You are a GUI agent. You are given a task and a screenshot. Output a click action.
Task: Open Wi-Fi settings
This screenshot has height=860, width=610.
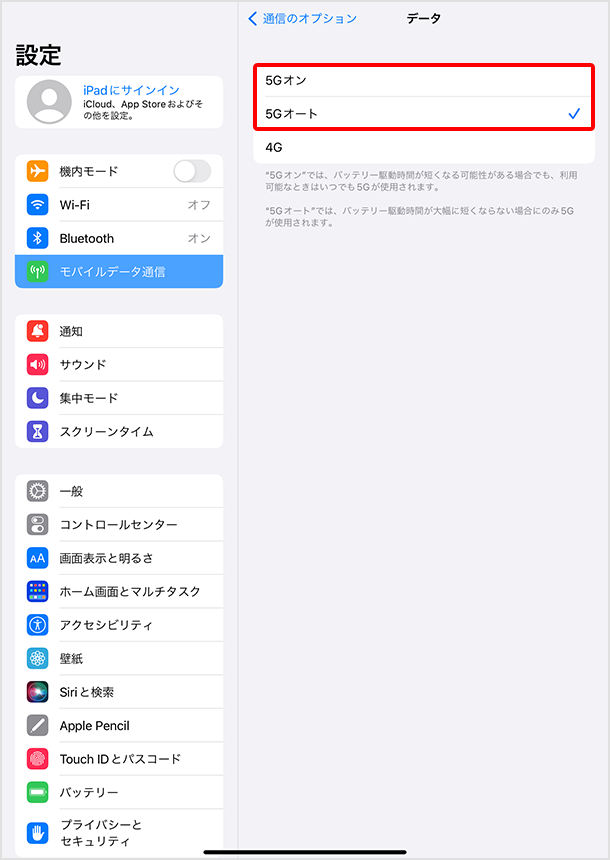(119, 205)
